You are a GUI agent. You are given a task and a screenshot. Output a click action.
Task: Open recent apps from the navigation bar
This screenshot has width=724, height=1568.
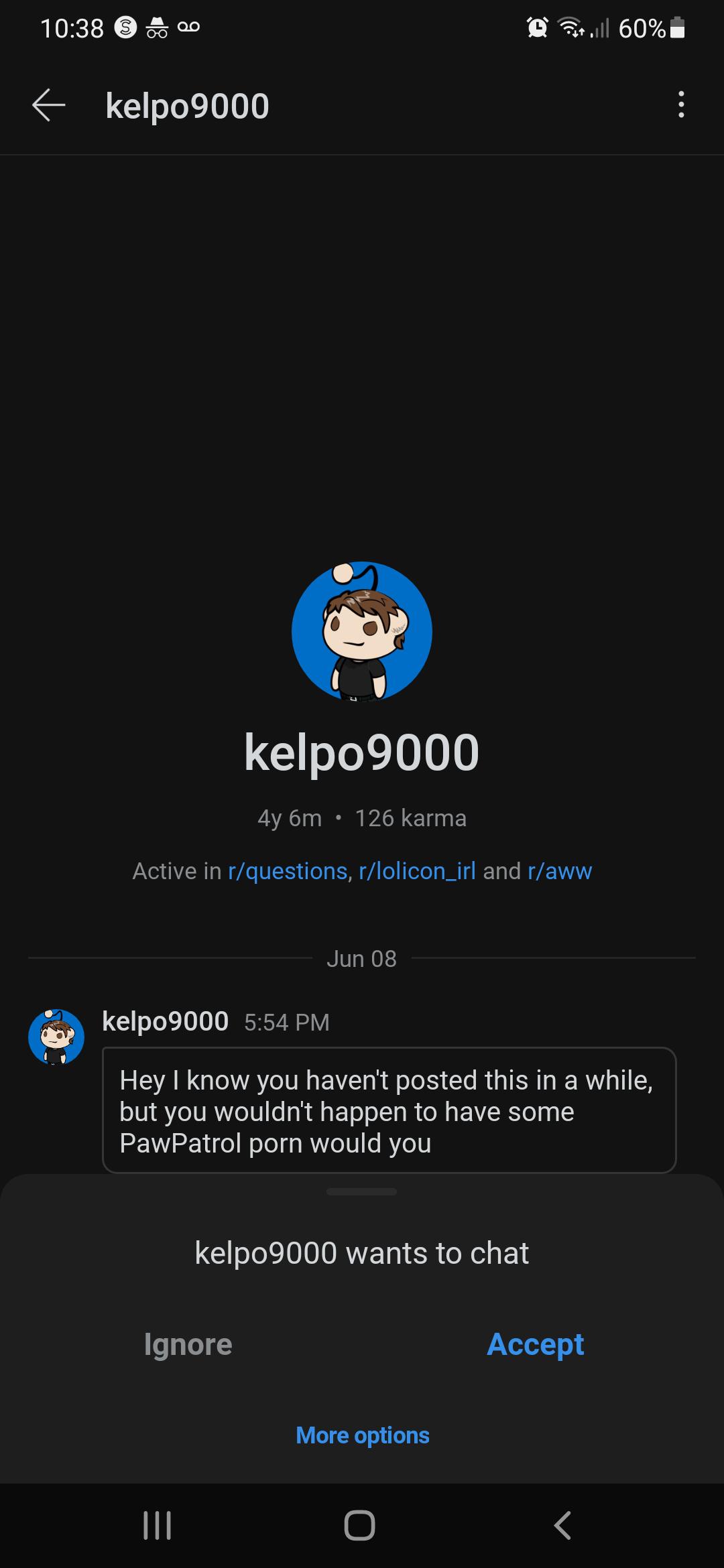click(158, 1526)
